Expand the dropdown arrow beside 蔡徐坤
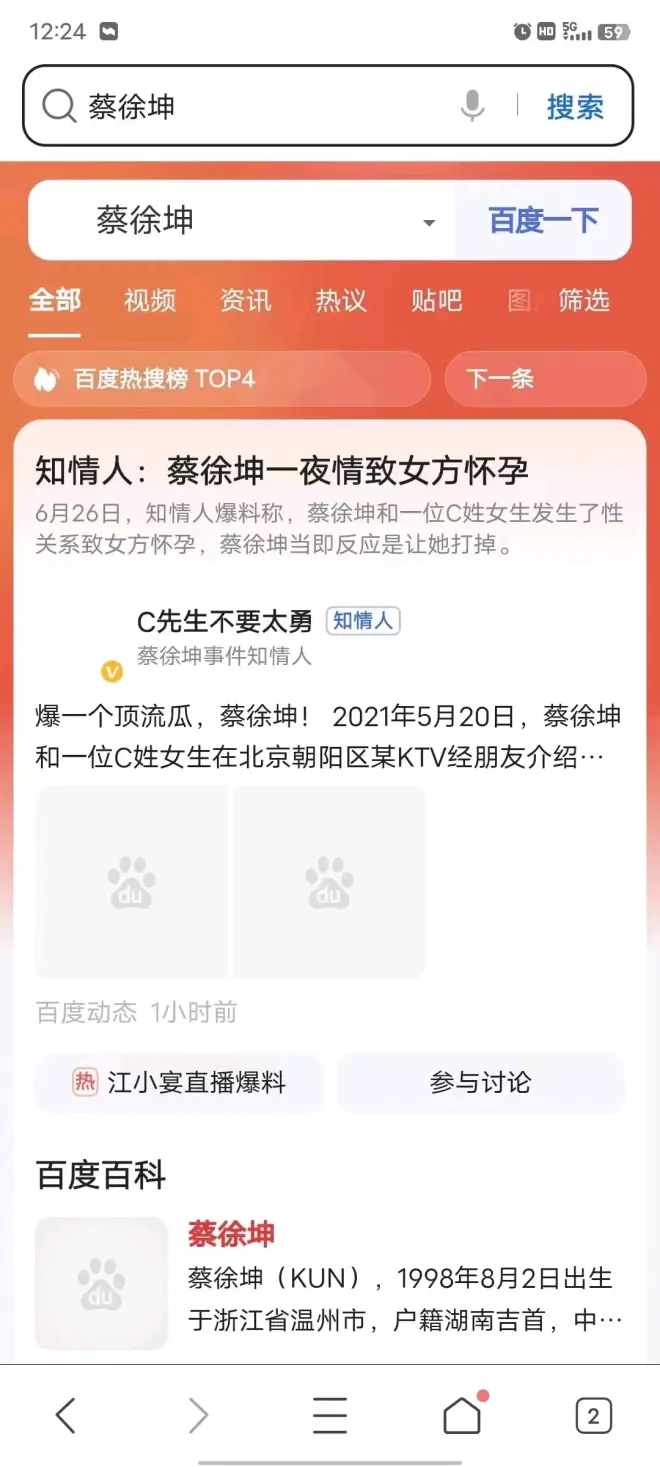The height and width of the screenshot is (1467, 660). pos(429,222)
